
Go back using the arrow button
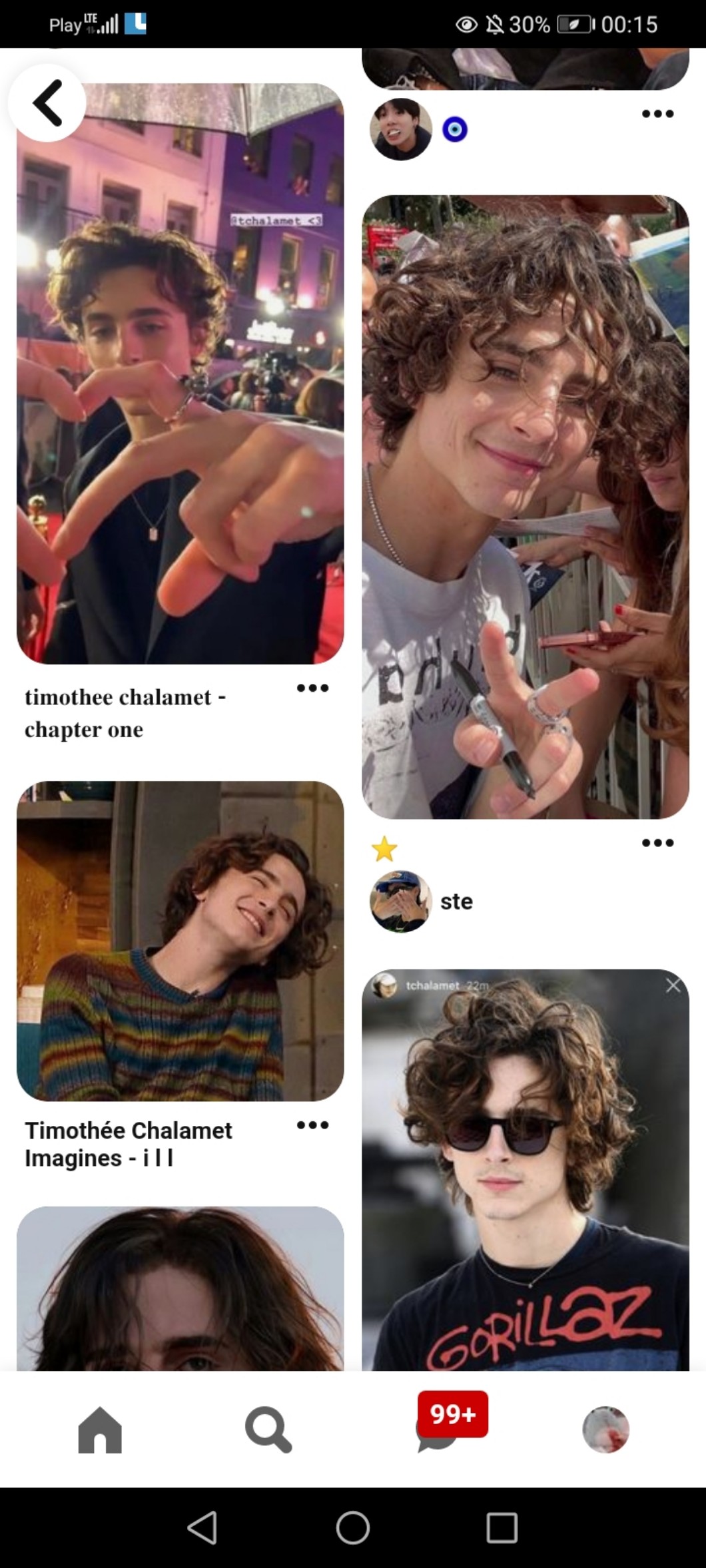pos(47,103)
